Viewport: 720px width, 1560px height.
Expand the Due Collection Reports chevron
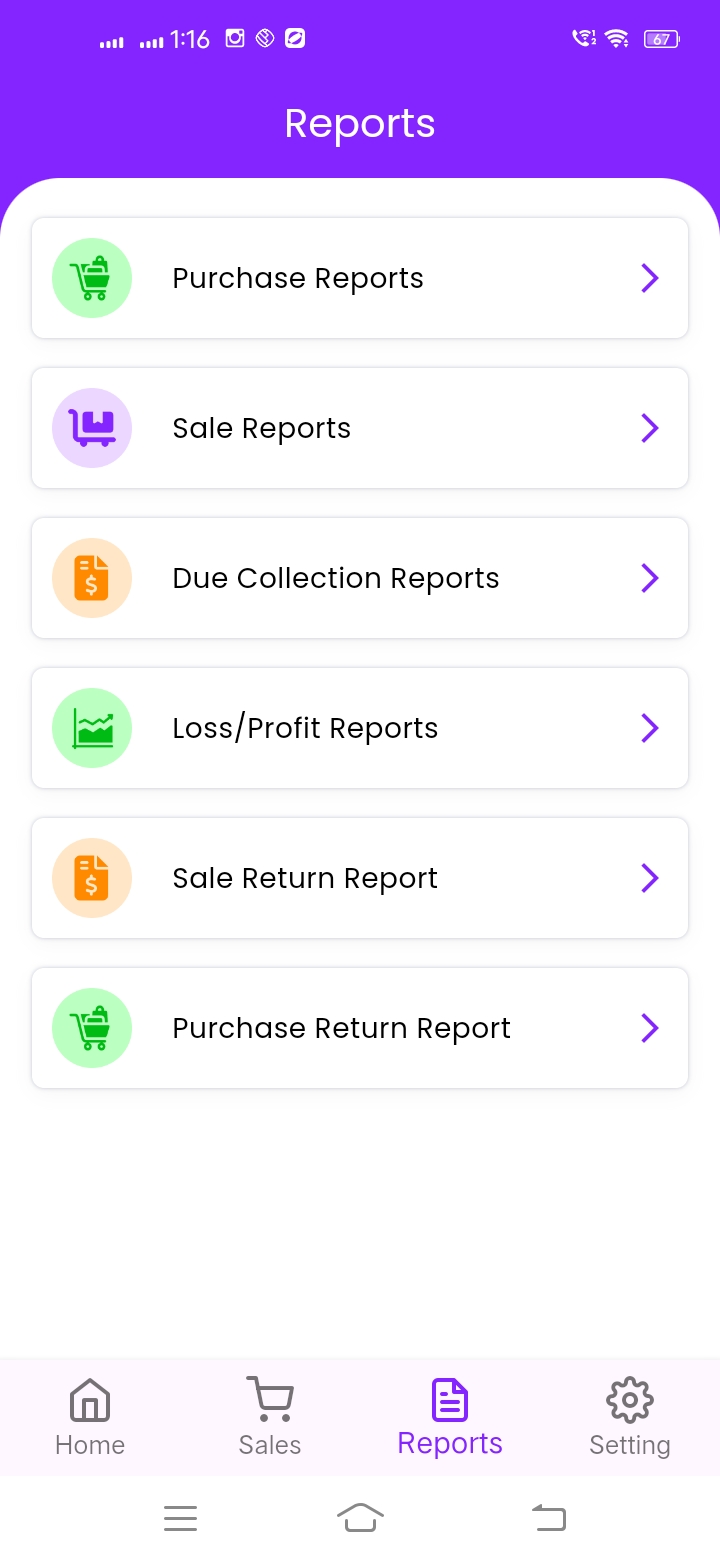coord(649,578)
